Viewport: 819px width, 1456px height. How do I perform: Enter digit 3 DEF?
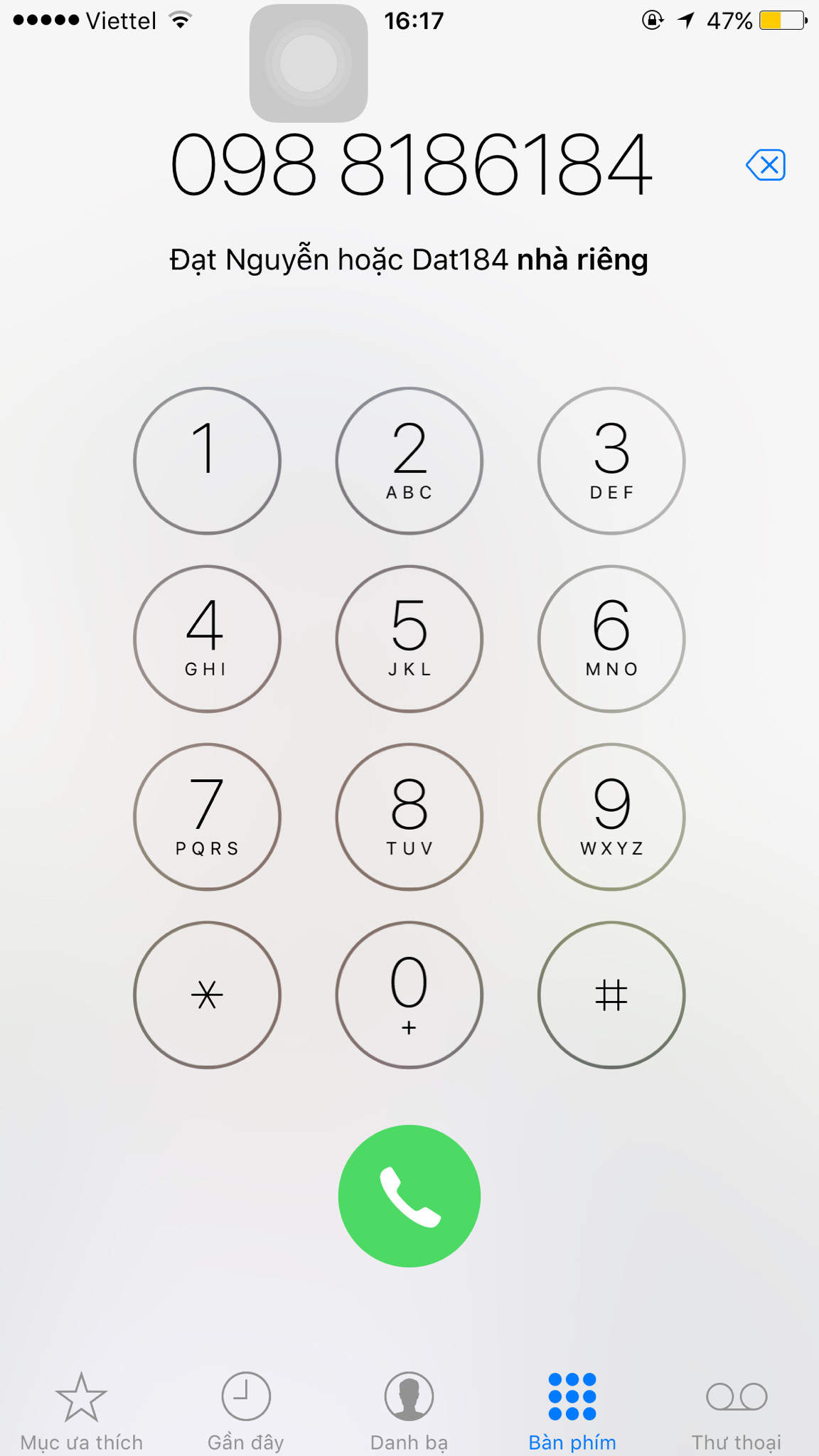coord(611,461)
